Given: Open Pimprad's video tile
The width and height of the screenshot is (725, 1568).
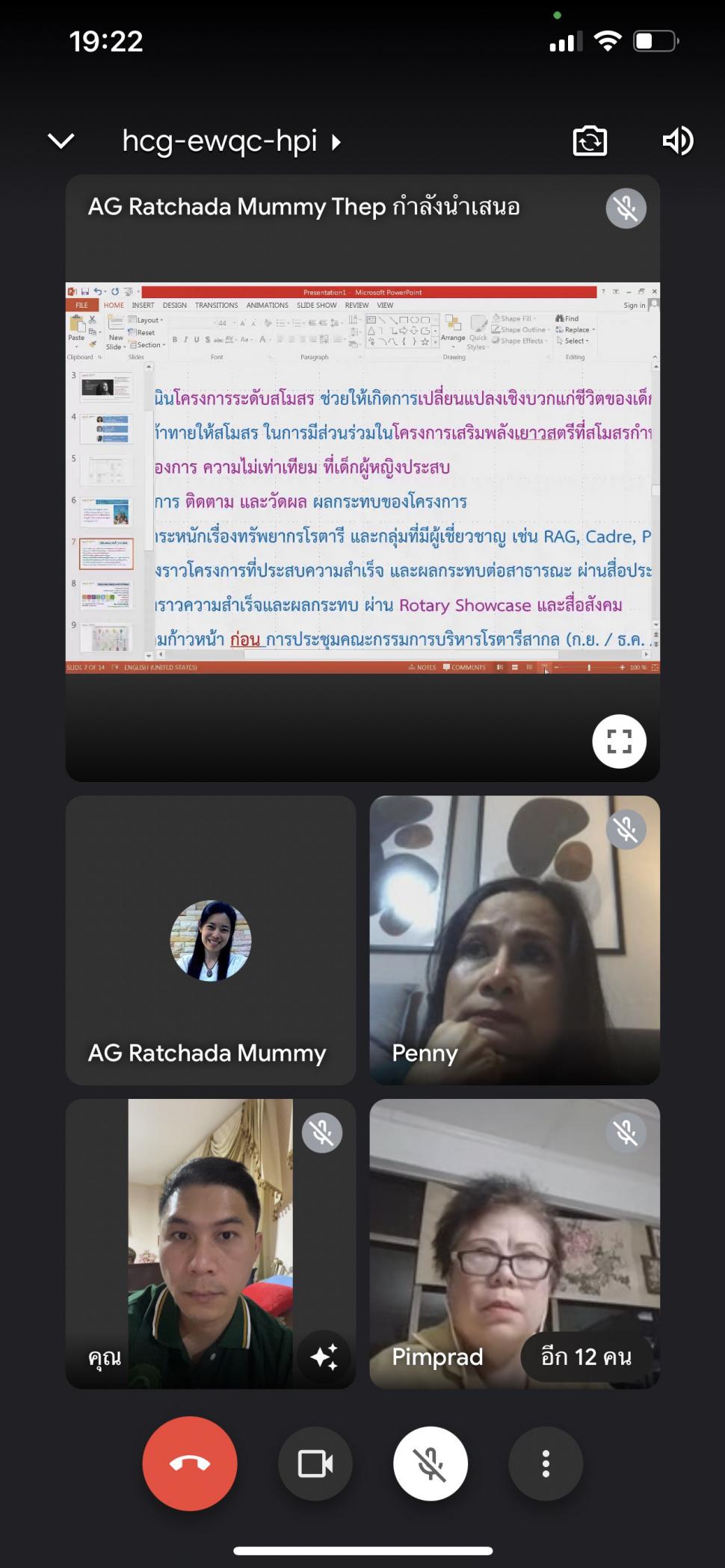Looking at the screenshot, I should point(514,1243).
